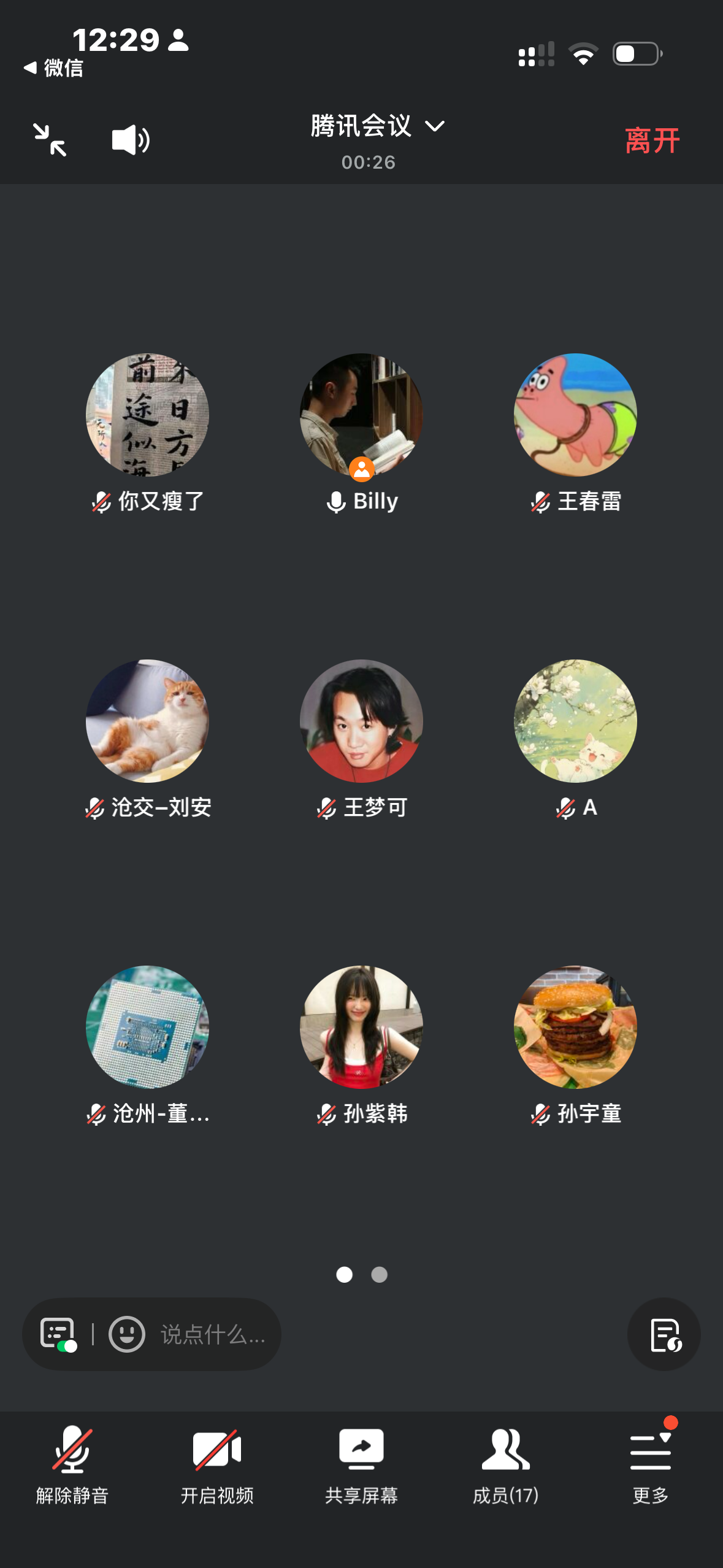Select the speaker audio output icon

(x=129, y=140)
